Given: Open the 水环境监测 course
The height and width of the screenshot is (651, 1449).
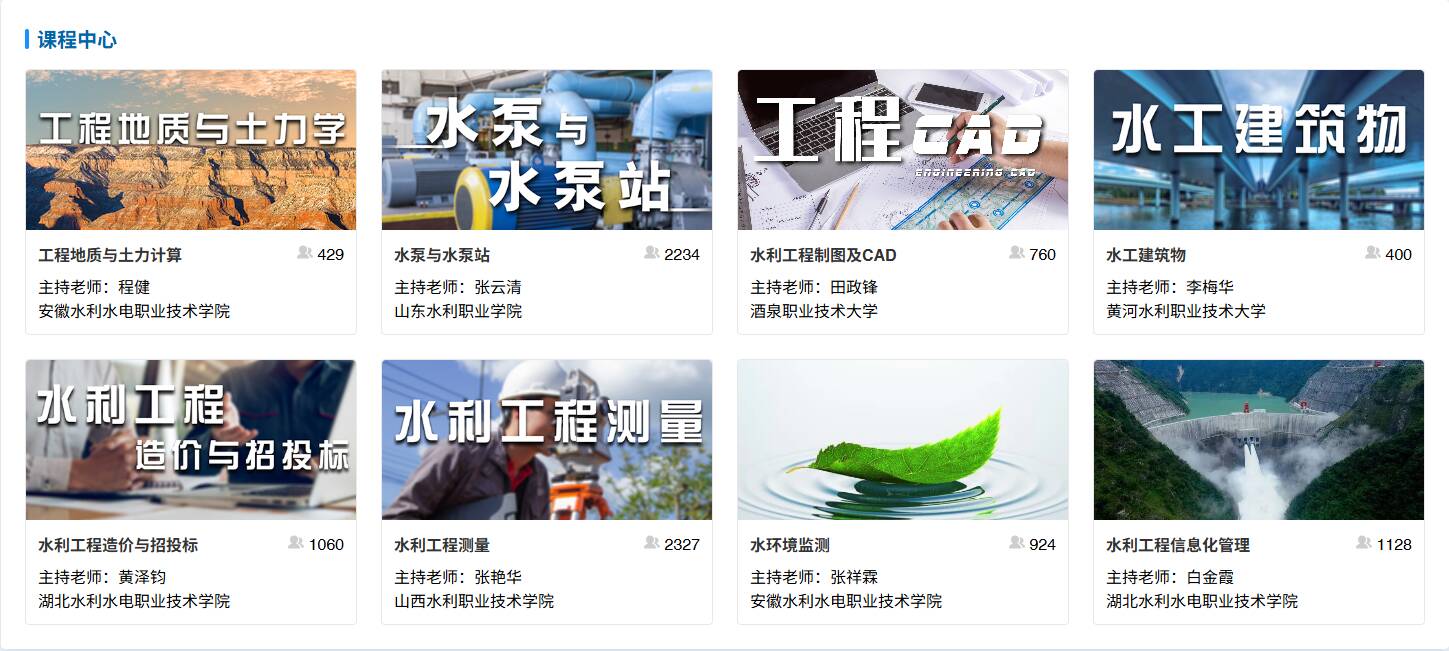Looking at the screenshot, I should [x=902, y=441].
